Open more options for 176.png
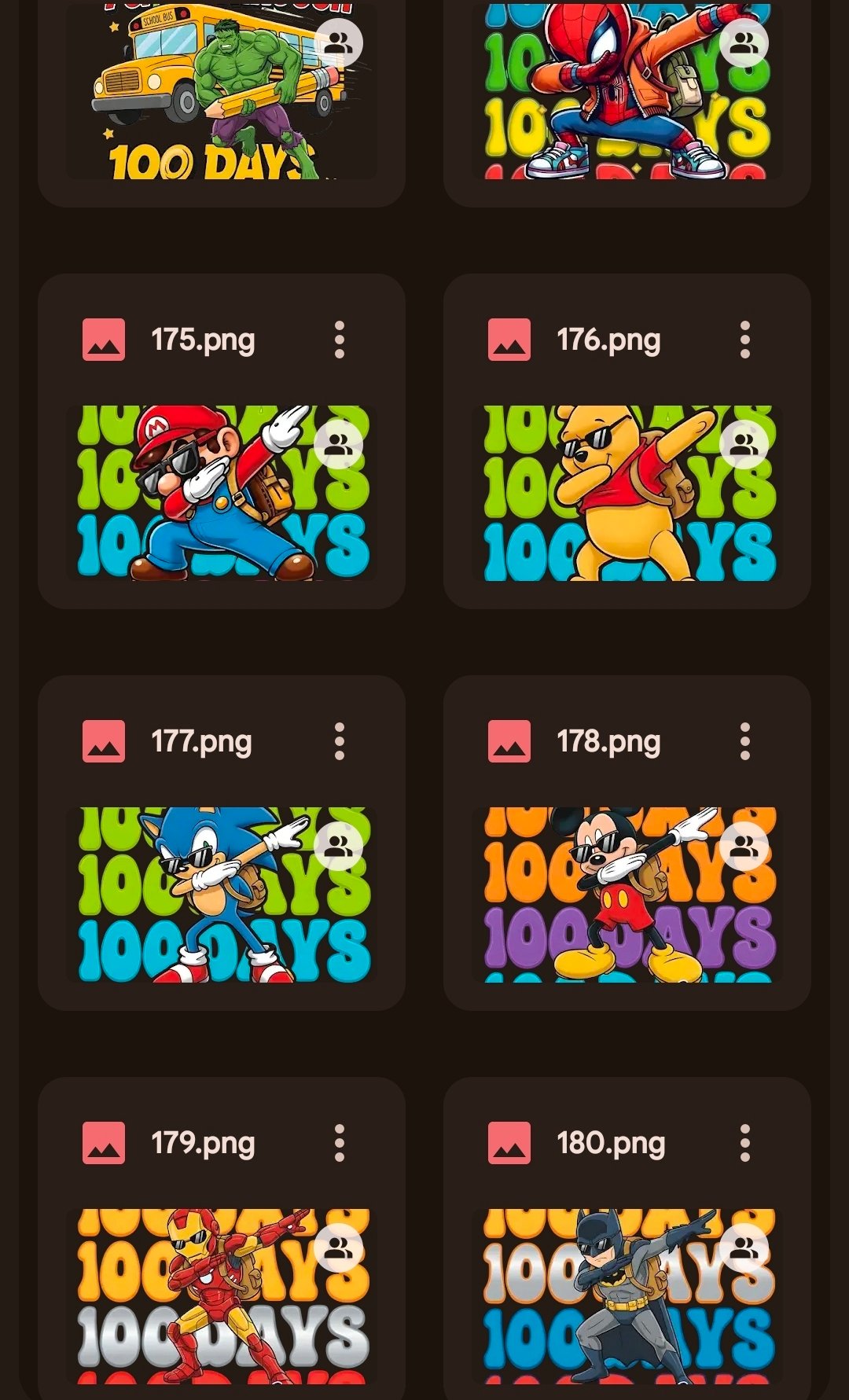 (745, 340)
